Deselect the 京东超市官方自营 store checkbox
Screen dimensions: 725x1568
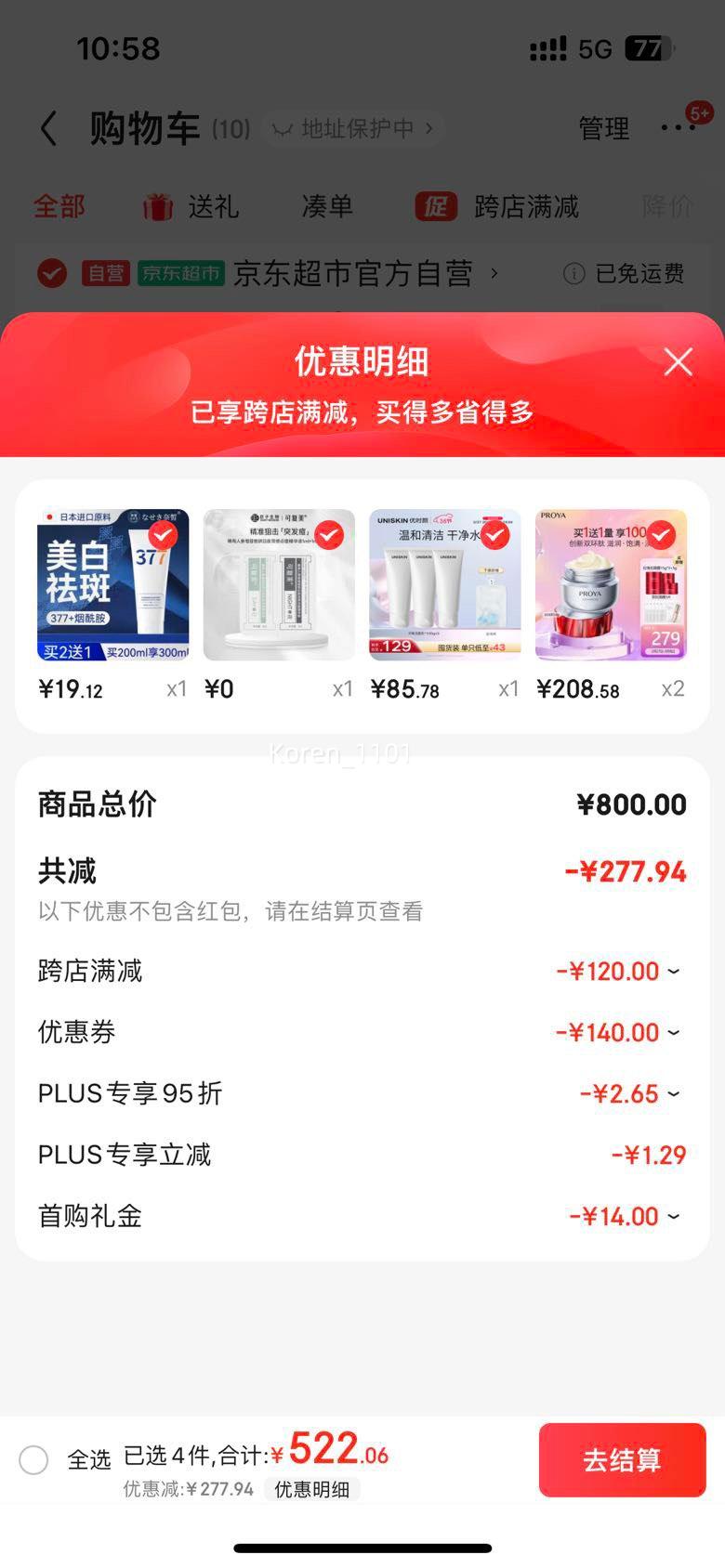click(51, 274)
